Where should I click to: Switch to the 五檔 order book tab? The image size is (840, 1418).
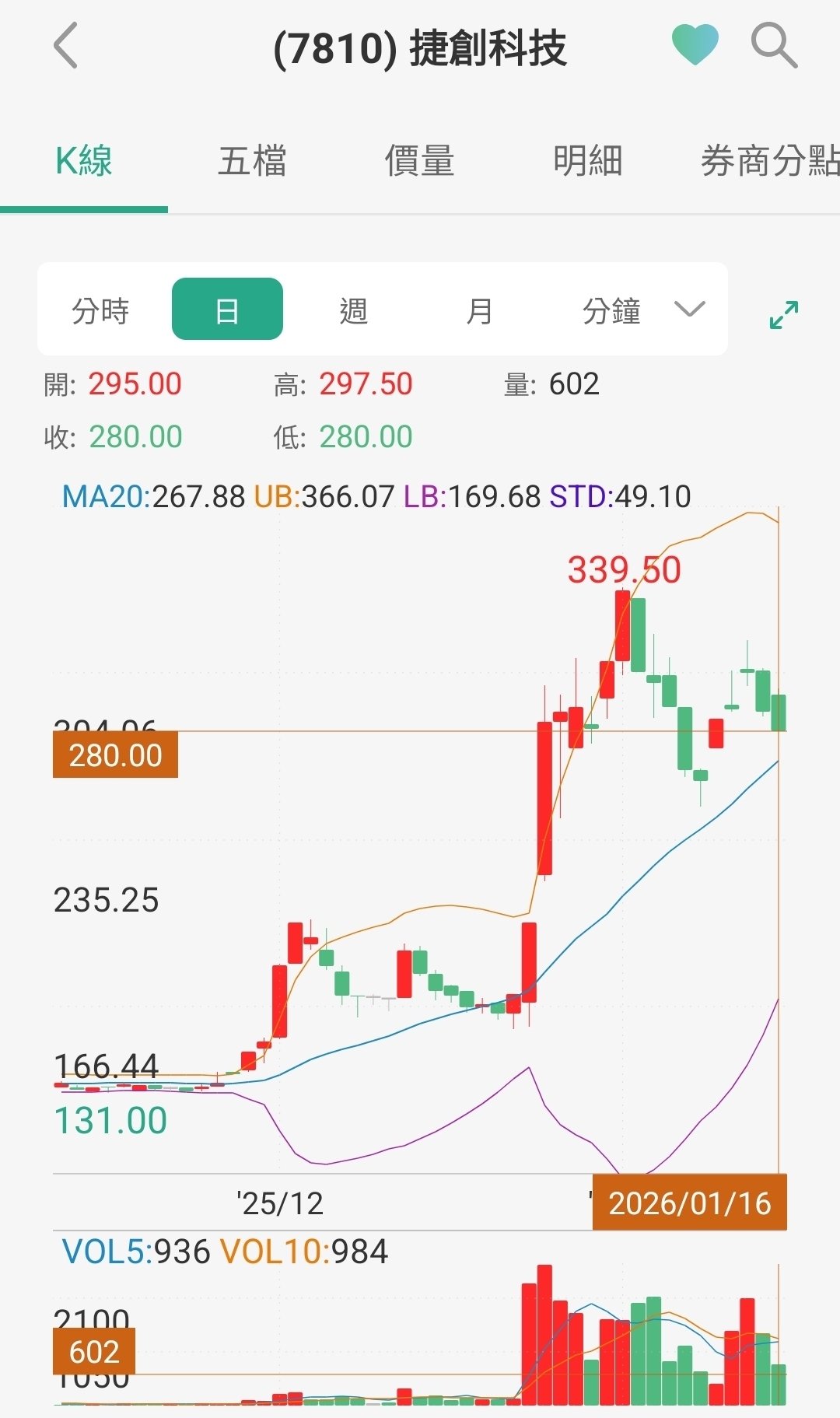[x=252, y=160]
